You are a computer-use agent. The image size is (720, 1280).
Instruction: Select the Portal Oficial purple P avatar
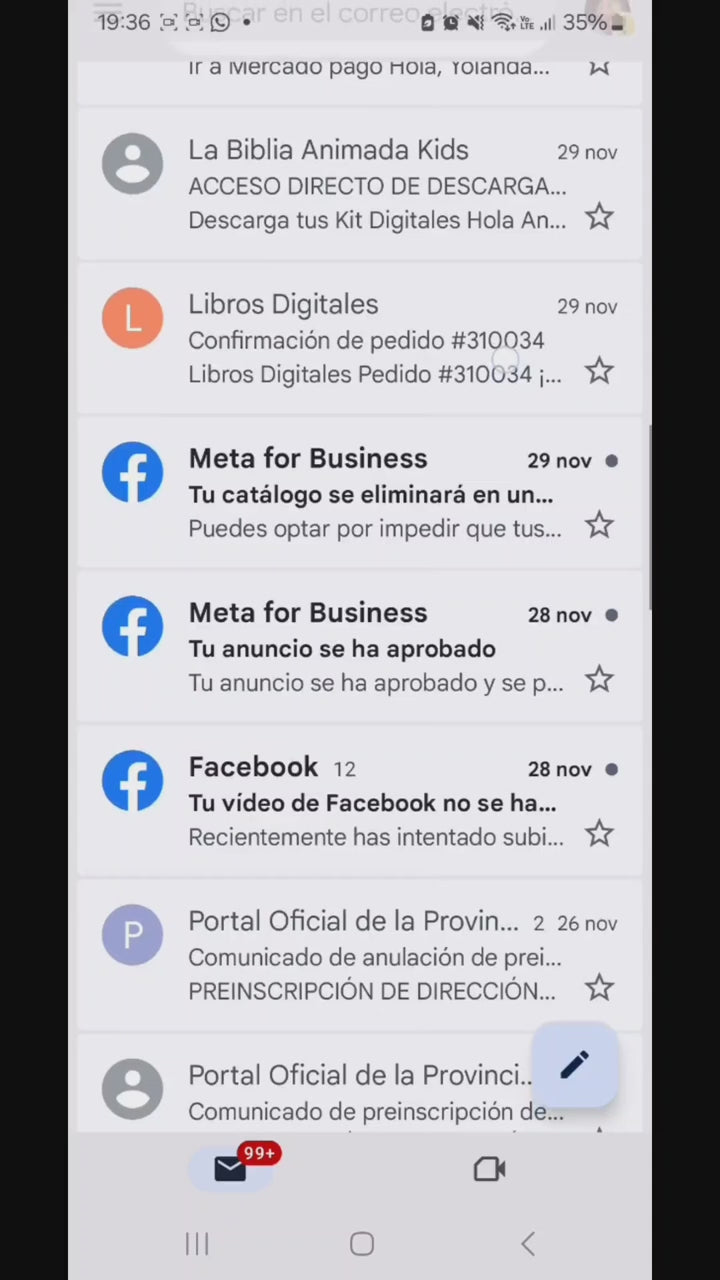(132, 935)
